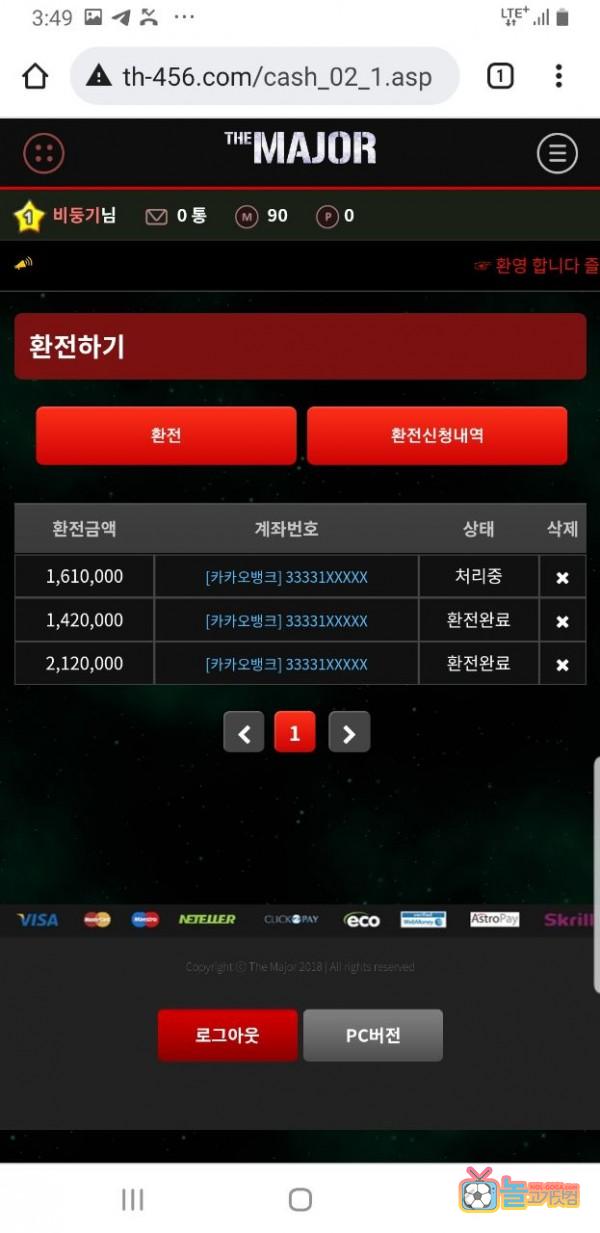Open the browser tab switcher
Image resolution: width=600 pixels, height=1233 pixels.
[500, 76]
